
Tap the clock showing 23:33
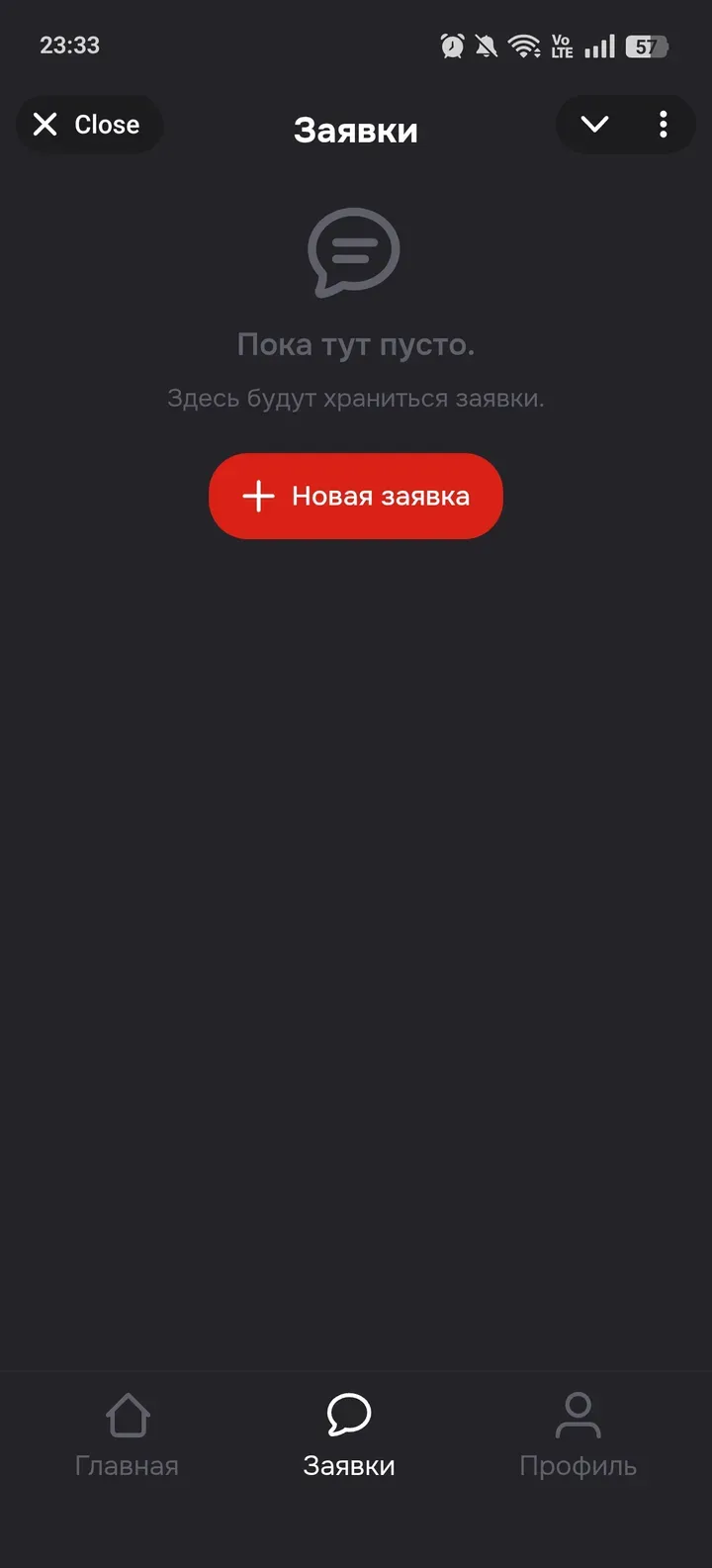(x=69, y=45)
